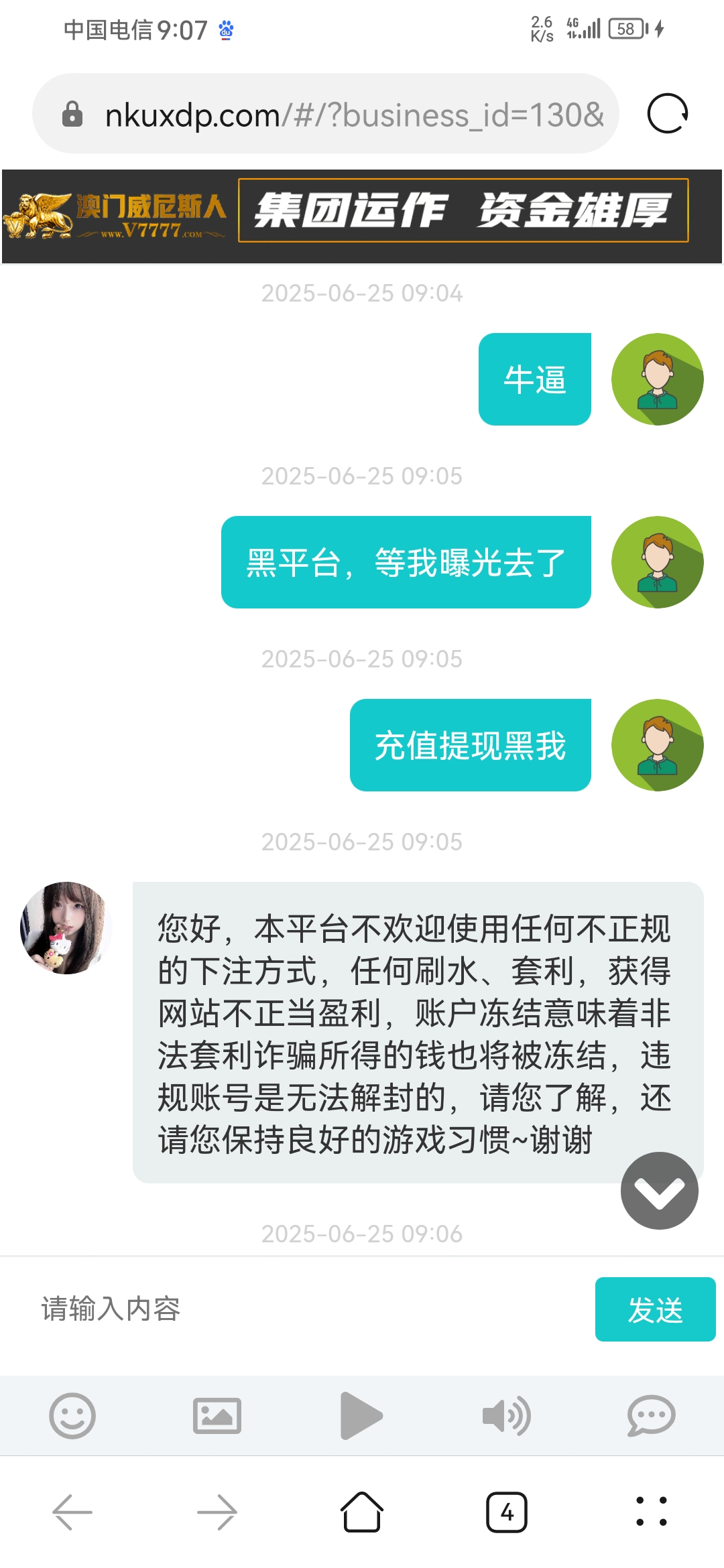
Task: Toggle the sound speaker icon
Action: [x=506, y=1416]
